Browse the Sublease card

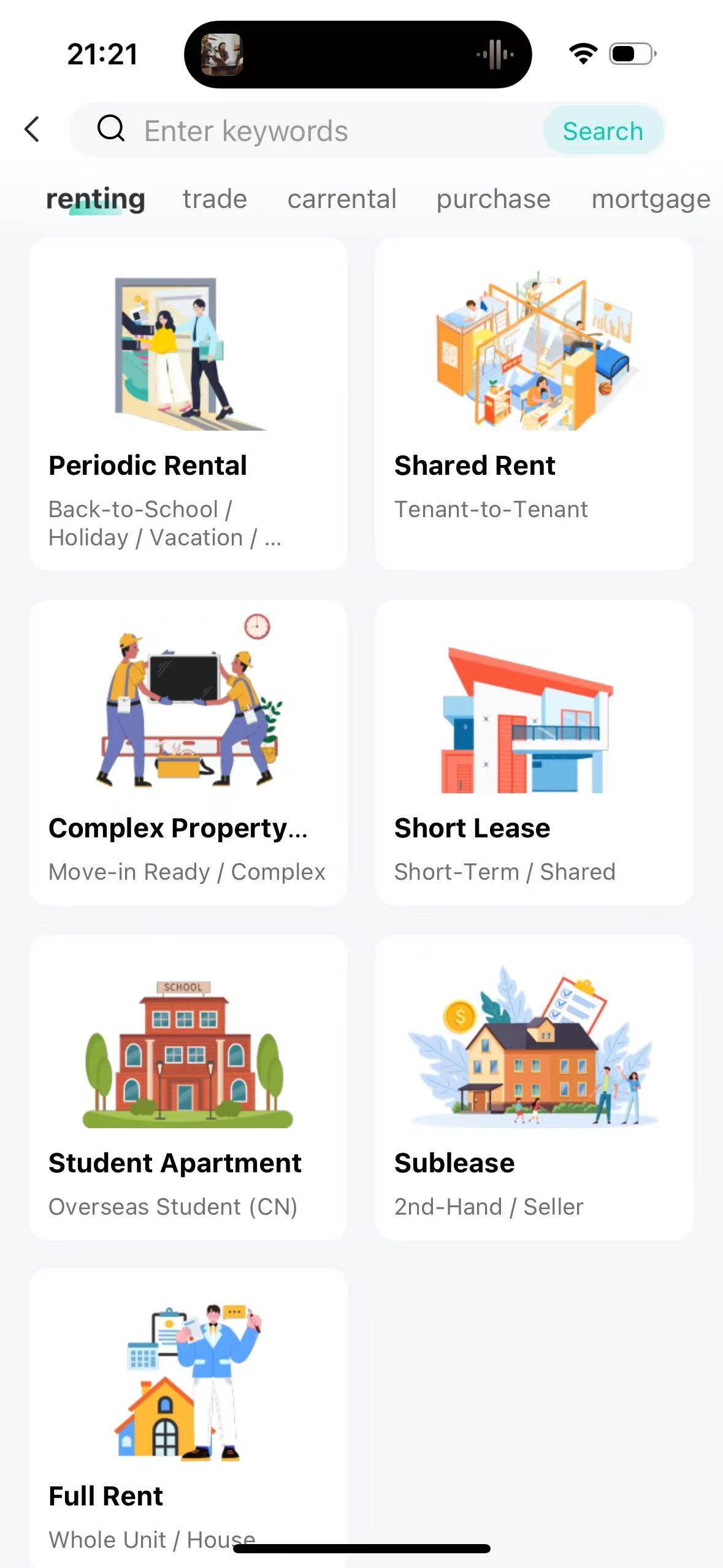(534, 1087)
